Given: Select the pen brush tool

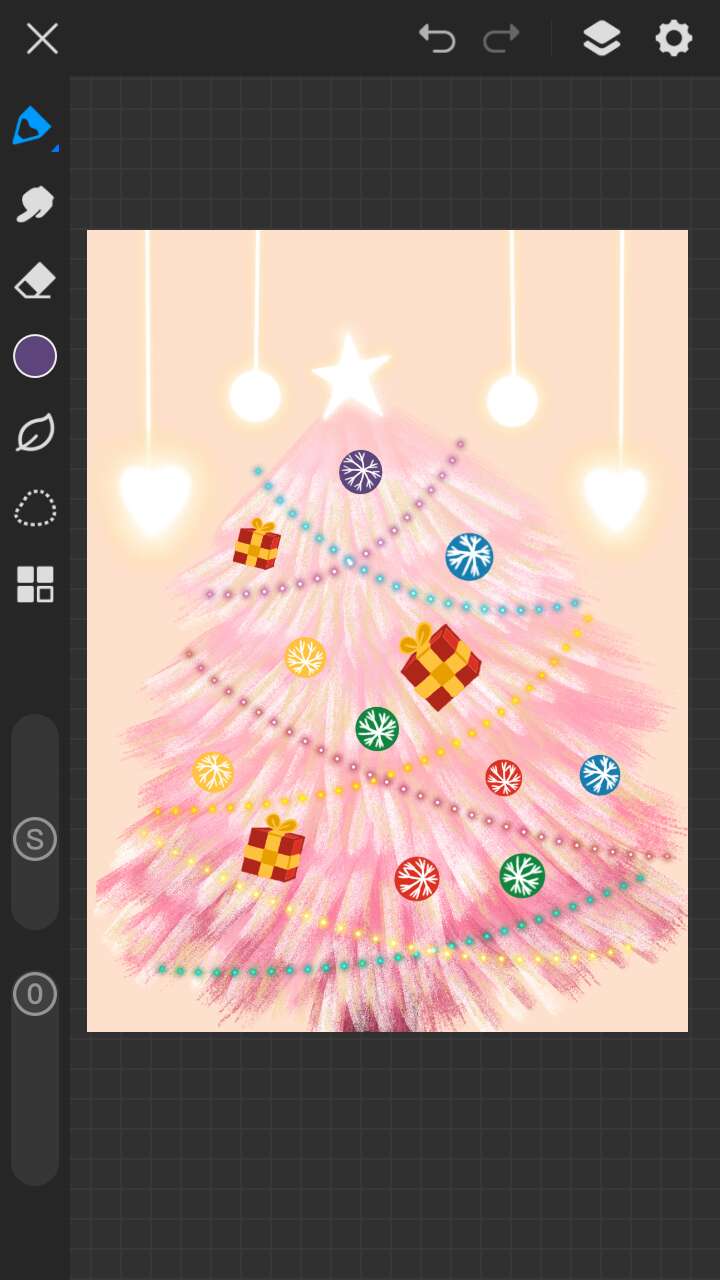Looking at the screenshot, I should tap(34, 128).
